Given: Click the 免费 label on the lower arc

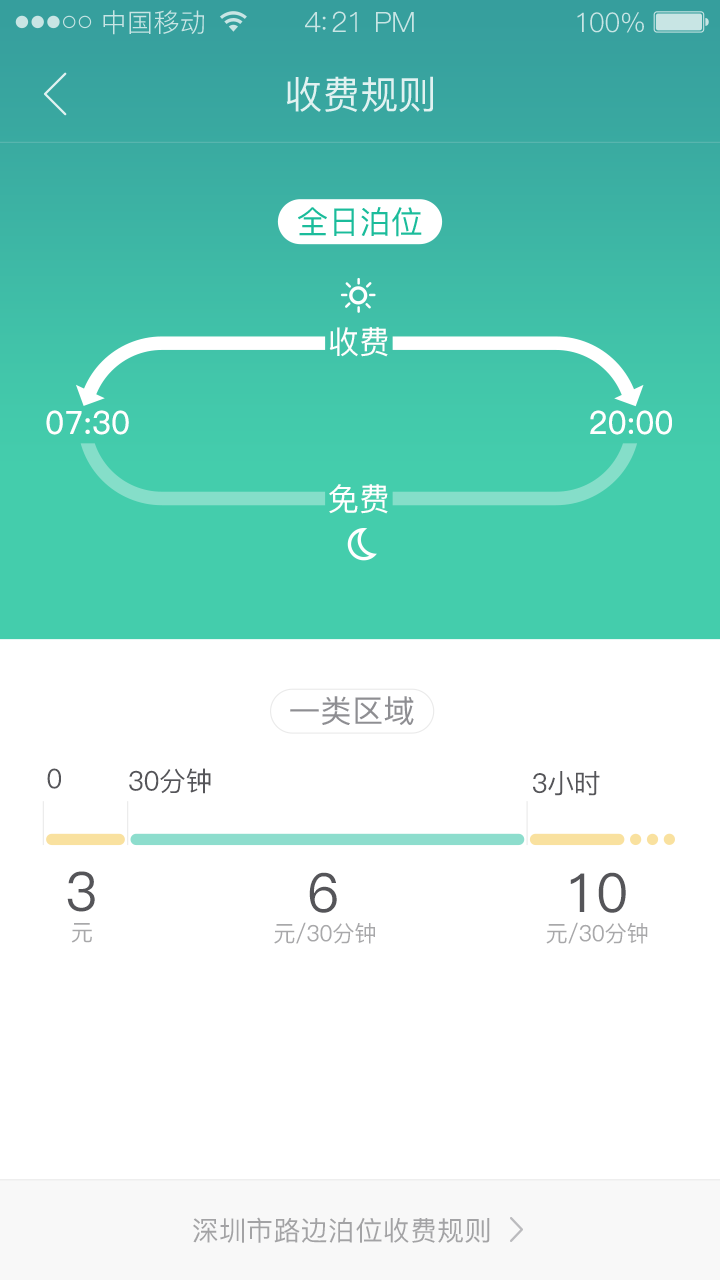Looking at the screenshot, I should (359, 497).
